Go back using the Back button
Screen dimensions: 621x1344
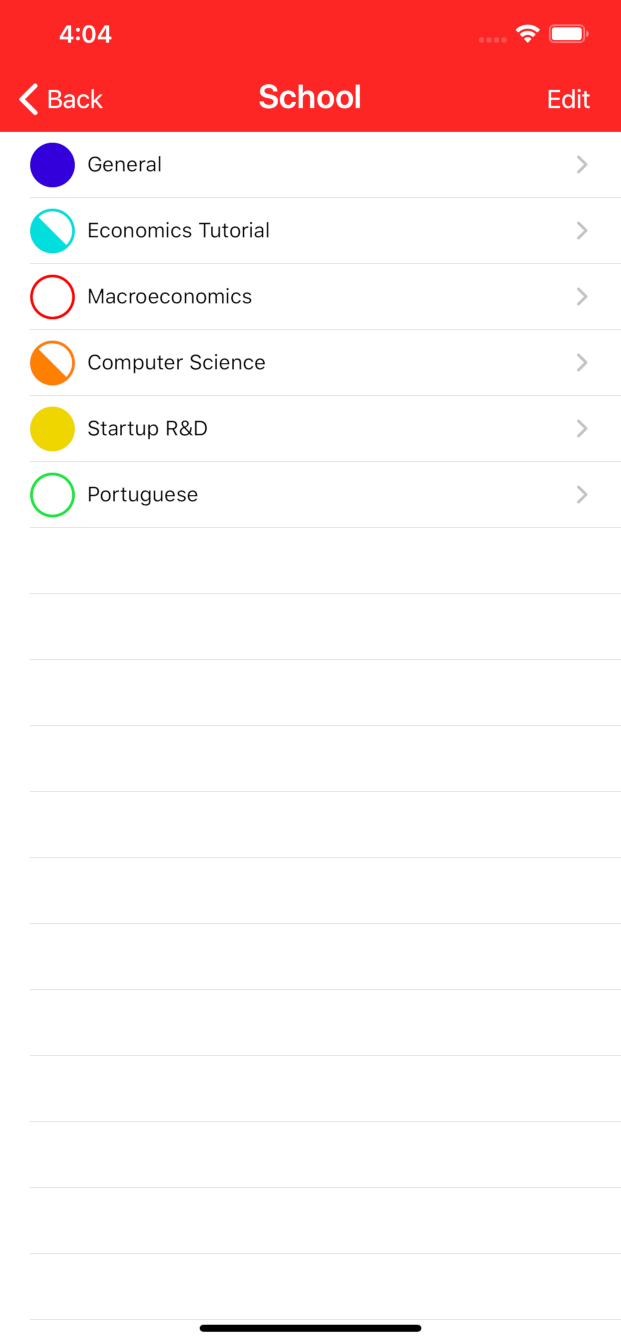click(61, 99)
